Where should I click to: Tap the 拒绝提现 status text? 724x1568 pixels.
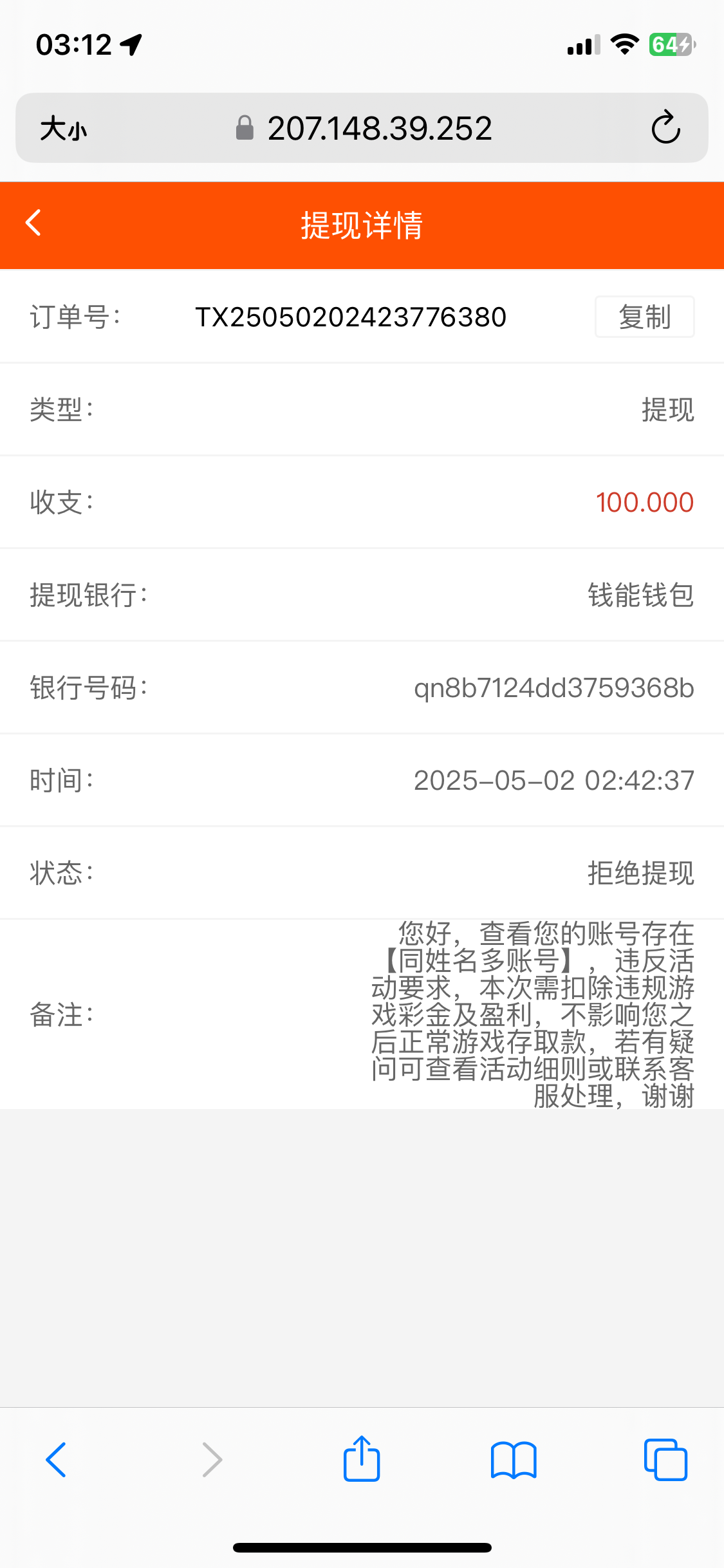(640, 873)
